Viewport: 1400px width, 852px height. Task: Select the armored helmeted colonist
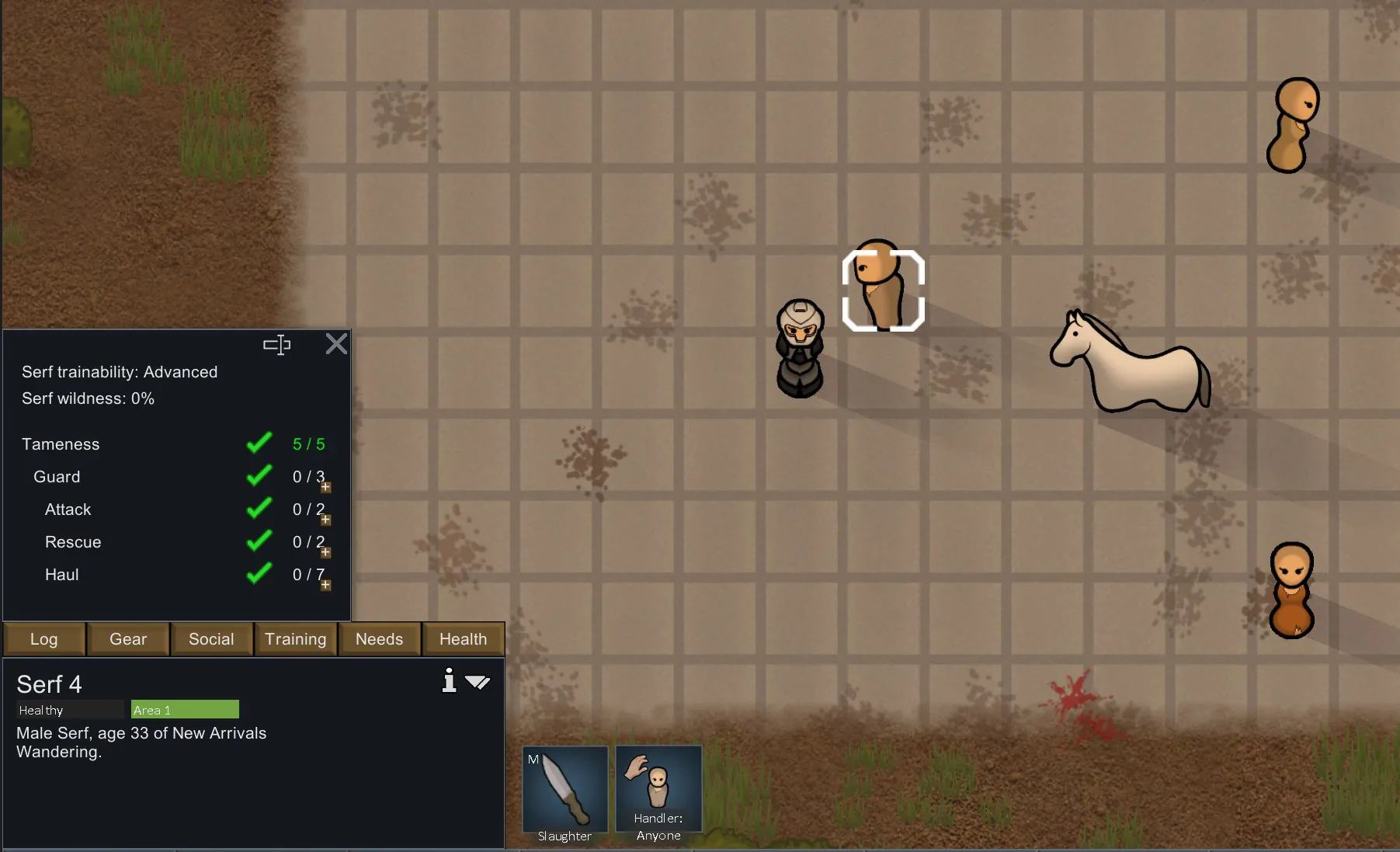800,348
